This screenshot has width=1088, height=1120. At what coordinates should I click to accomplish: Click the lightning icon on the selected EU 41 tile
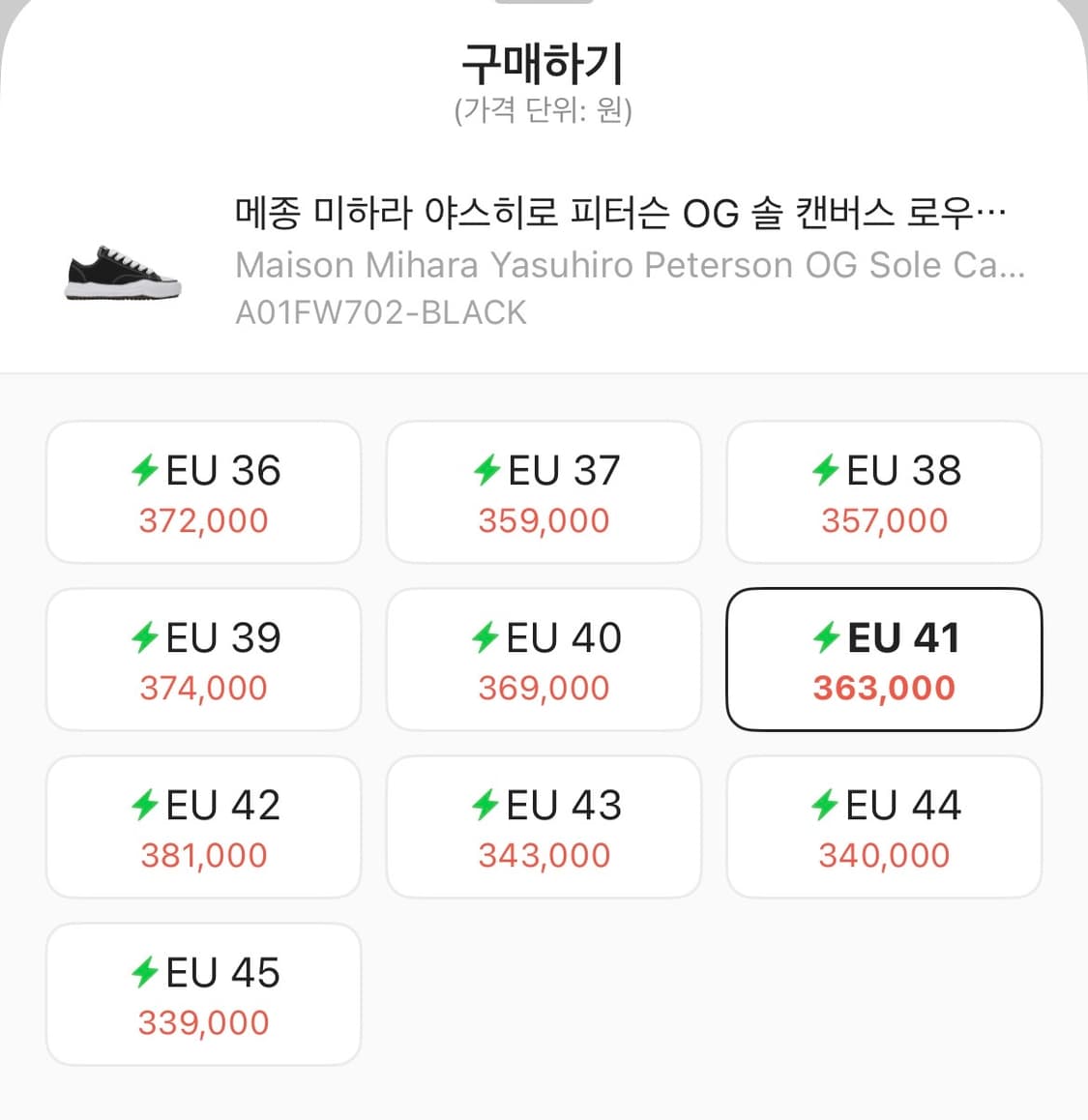(825, 636)
